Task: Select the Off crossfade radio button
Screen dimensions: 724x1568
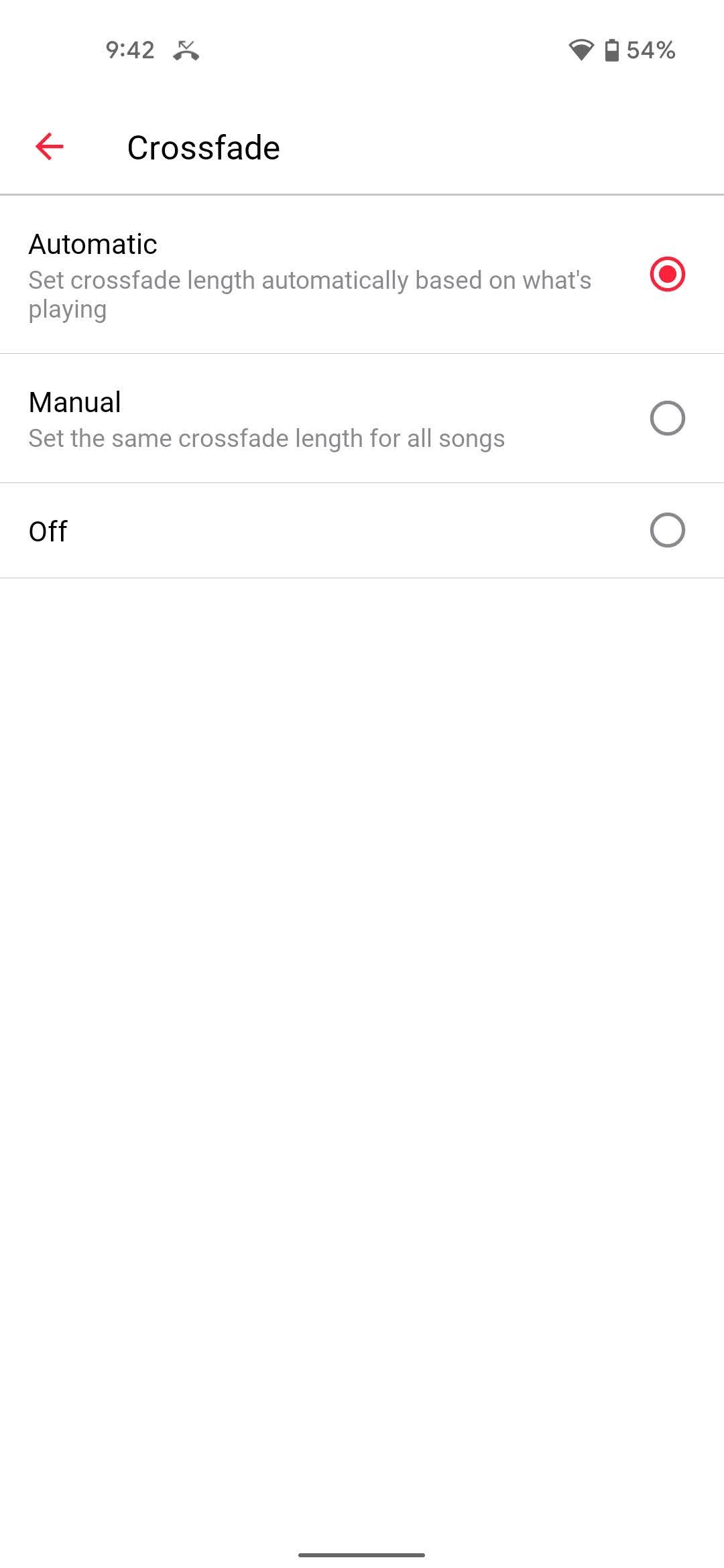Action: (x=668, y=531)
